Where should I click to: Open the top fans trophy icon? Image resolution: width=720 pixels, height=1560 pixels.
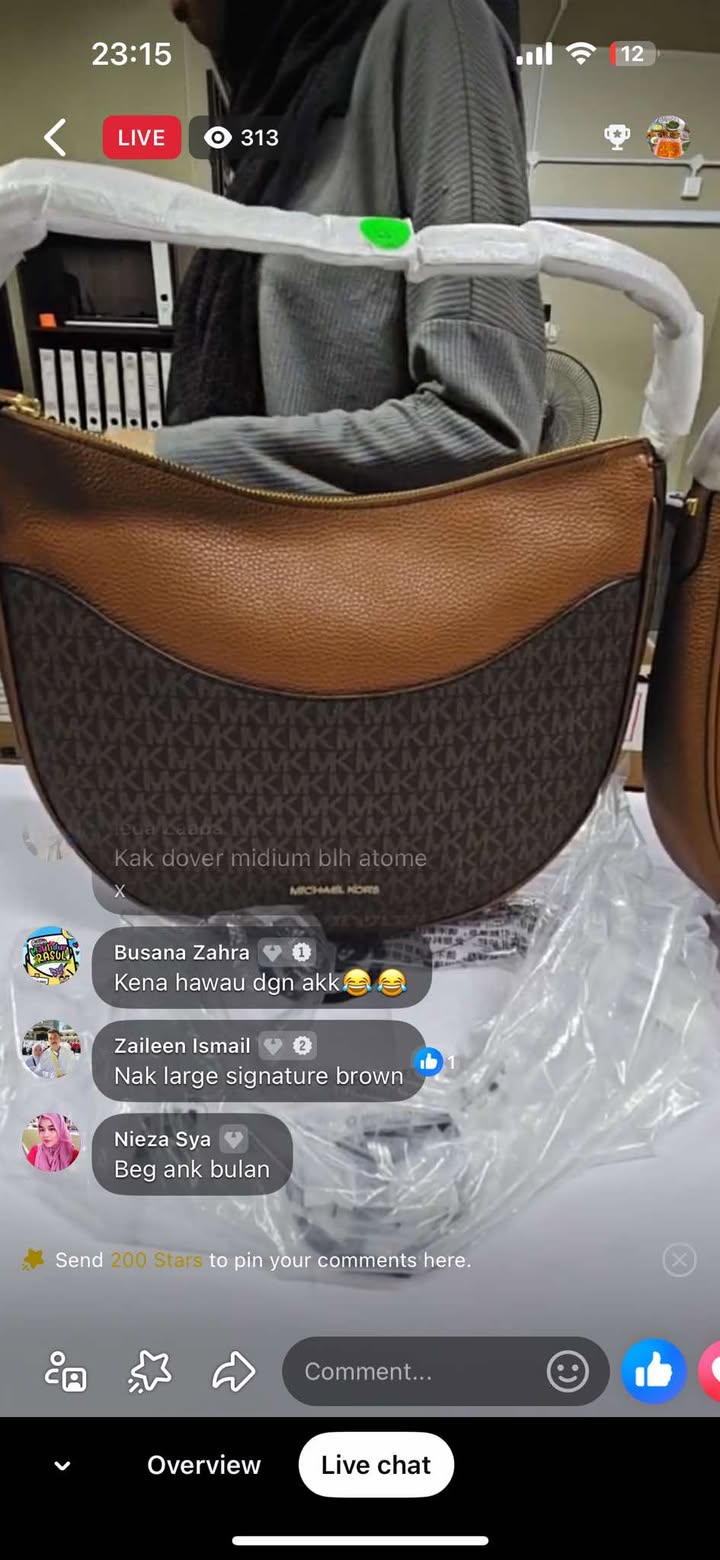click(x=617, y=138)
